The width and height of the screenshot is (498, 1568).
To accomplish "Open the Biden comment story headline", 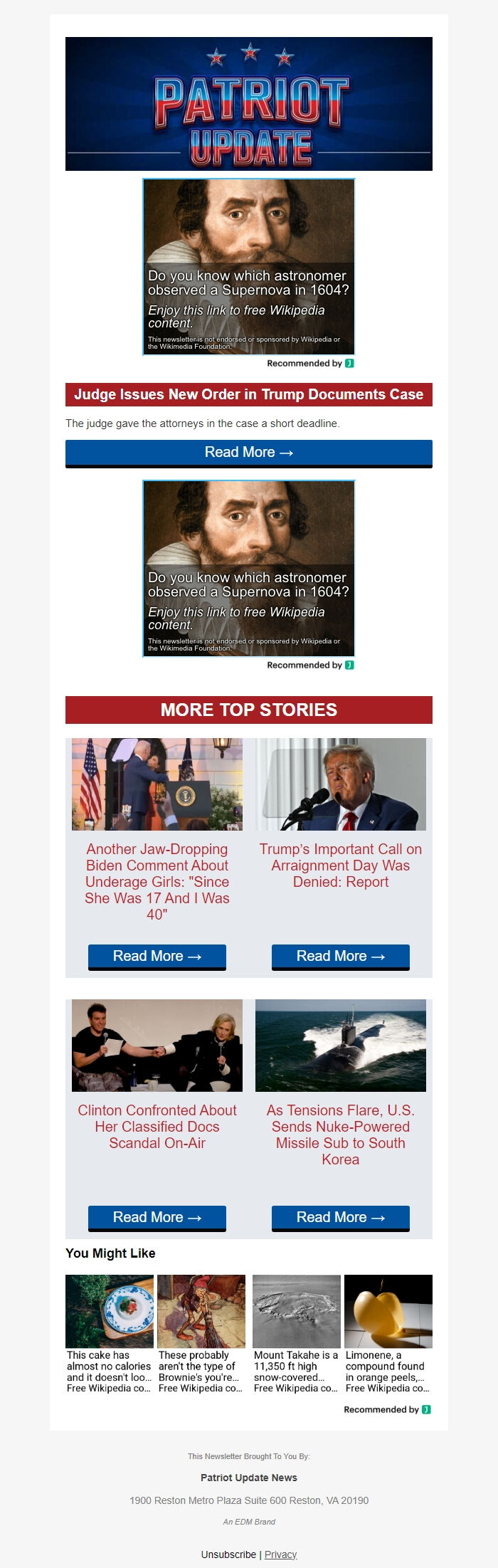I will (157, 881).
